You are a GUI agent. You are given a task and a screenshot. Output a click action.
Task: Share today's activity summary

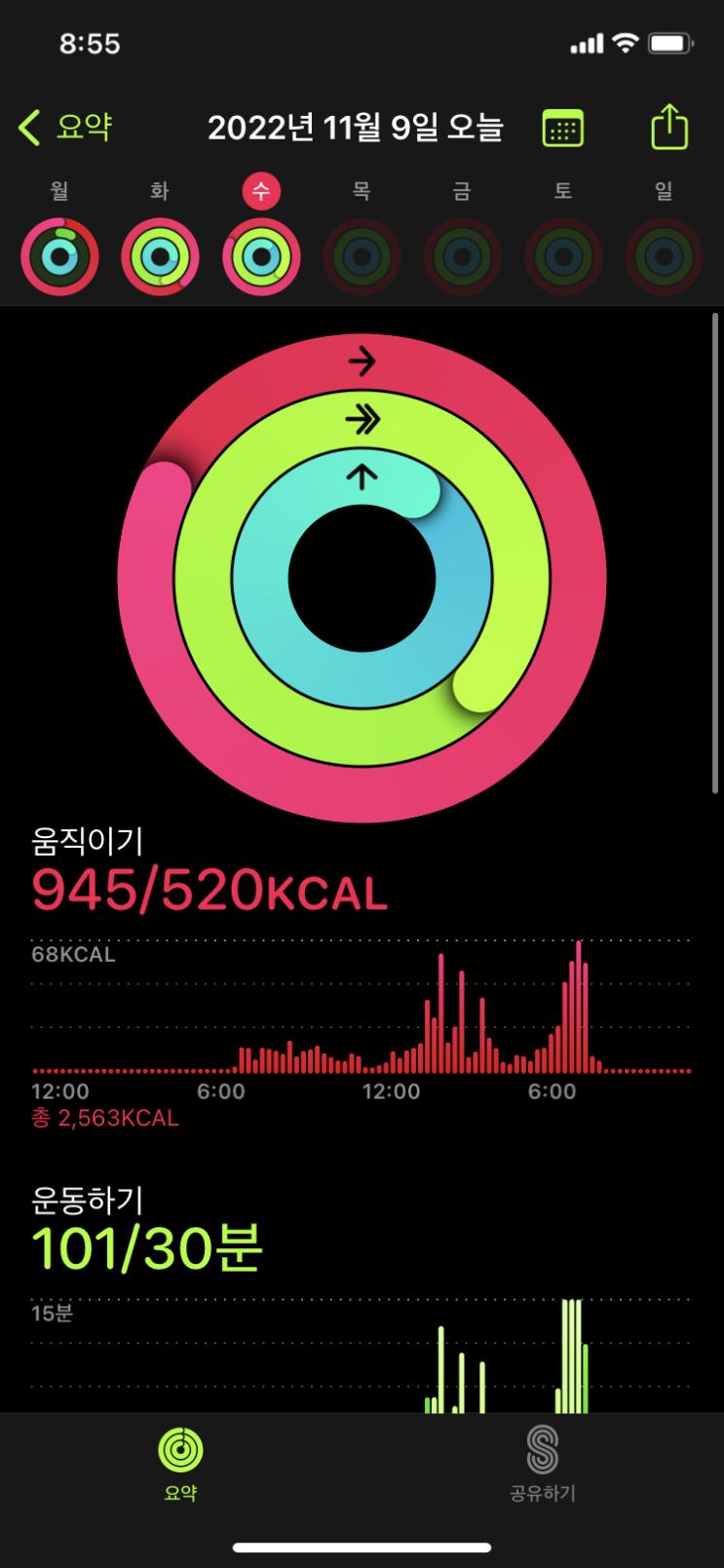click(x=669, y=128)
